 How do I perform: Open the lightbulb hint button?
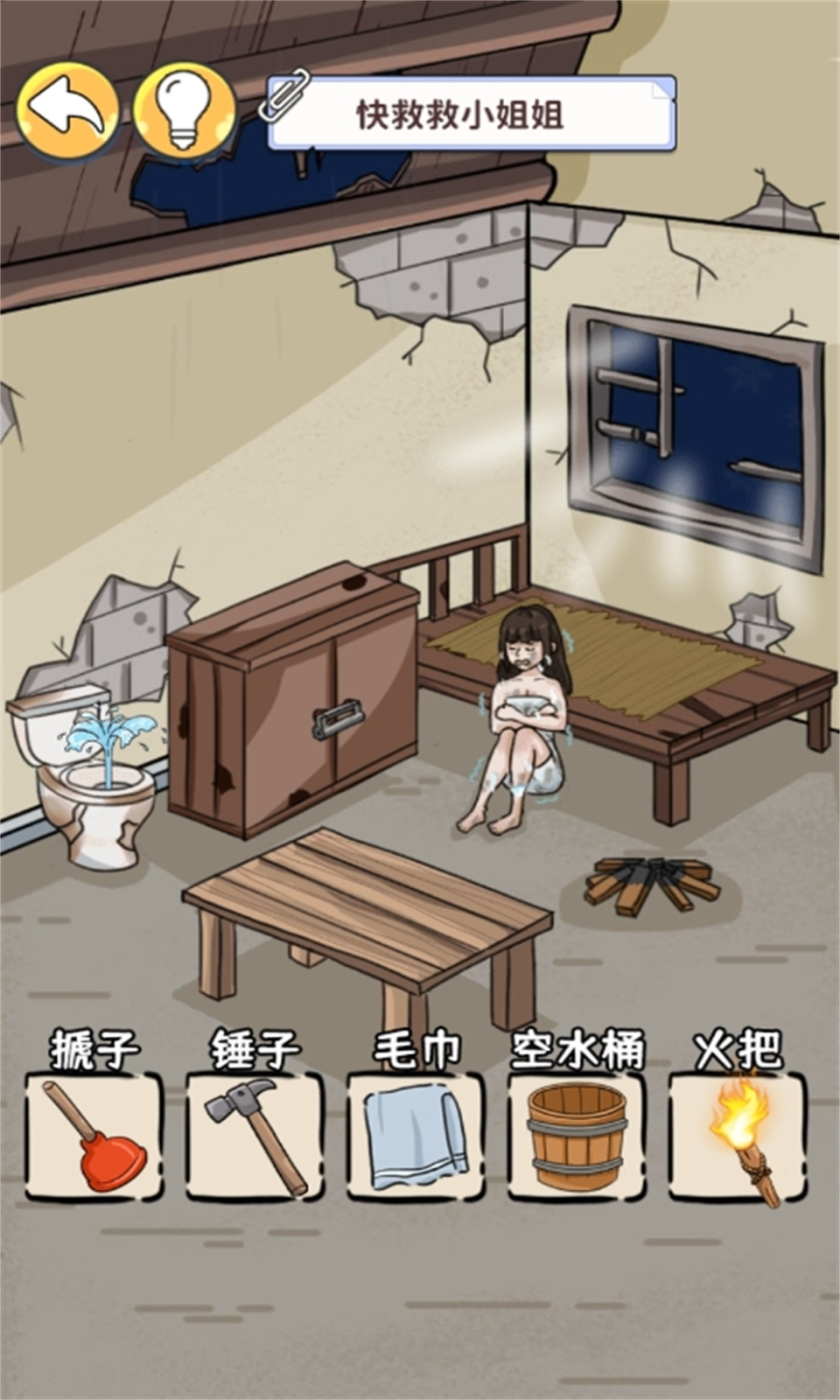pyautogui.click(x=185, y=110)
